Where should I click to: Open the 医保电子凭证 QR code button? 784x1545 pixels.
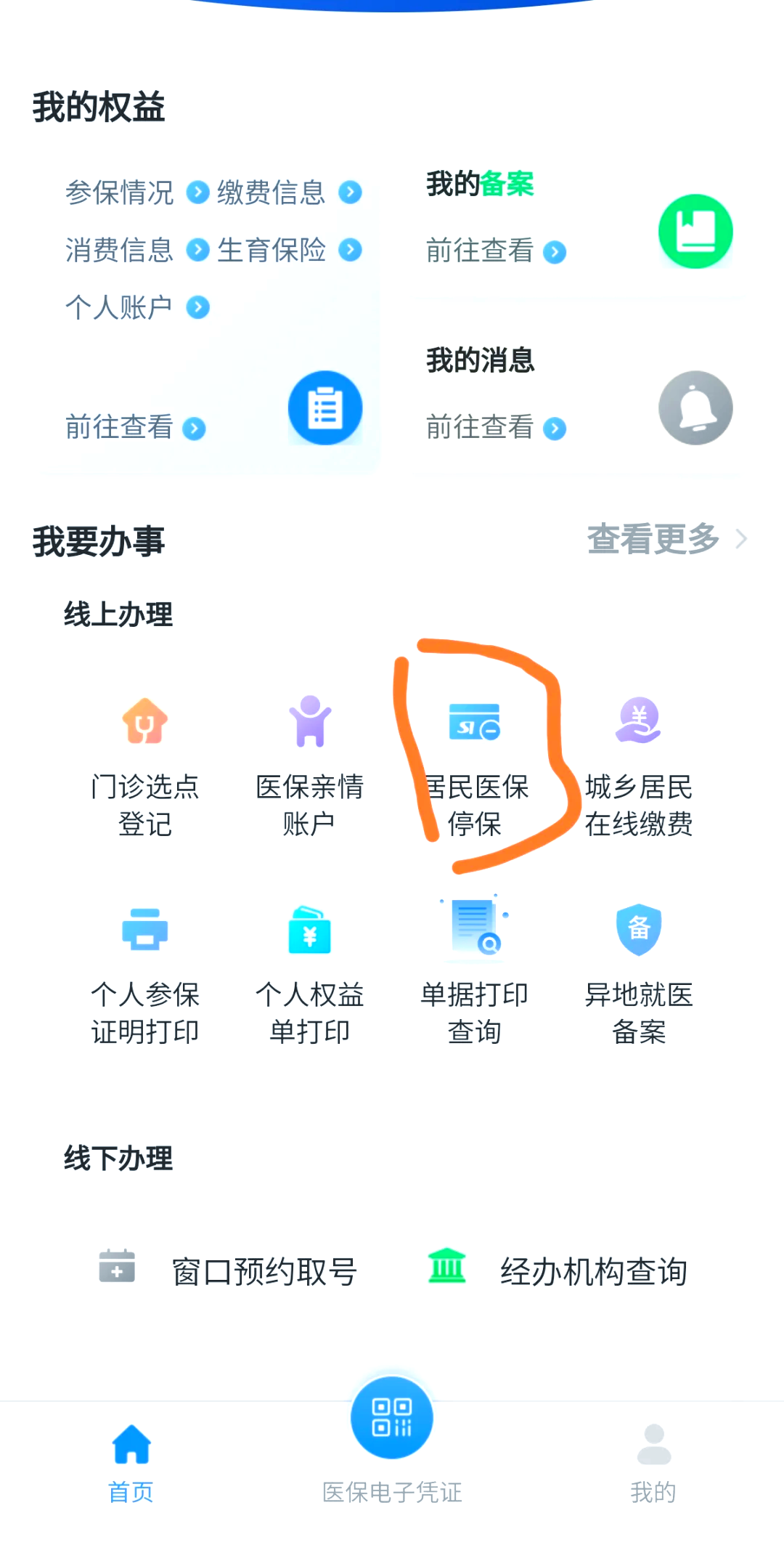pos(391,1417)
